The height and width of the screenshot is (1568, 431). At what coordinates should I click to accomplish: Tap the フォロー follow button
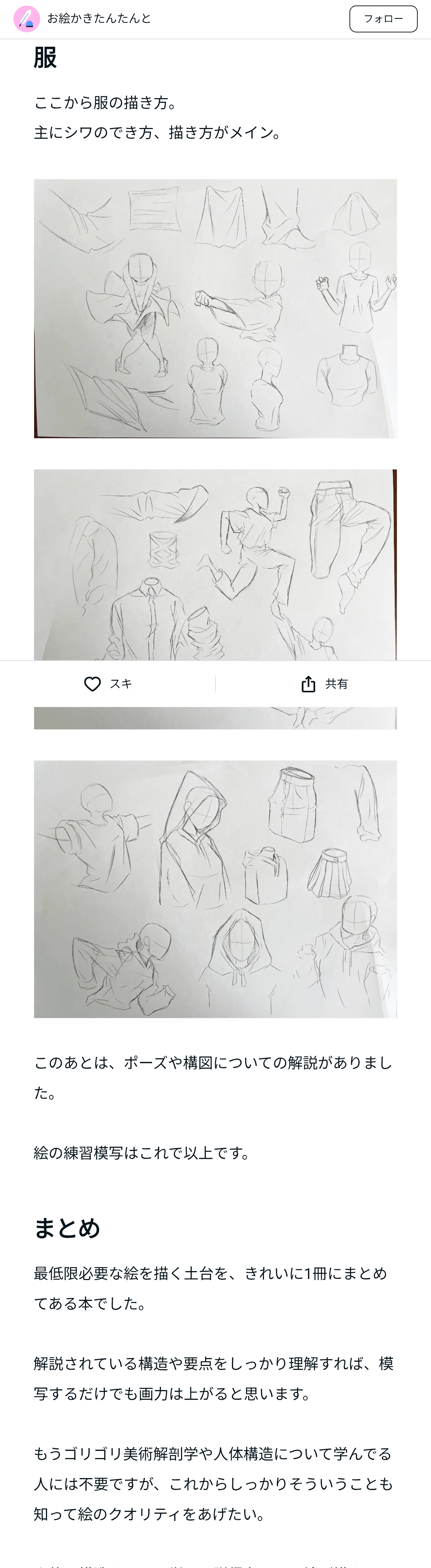[383, 19]
